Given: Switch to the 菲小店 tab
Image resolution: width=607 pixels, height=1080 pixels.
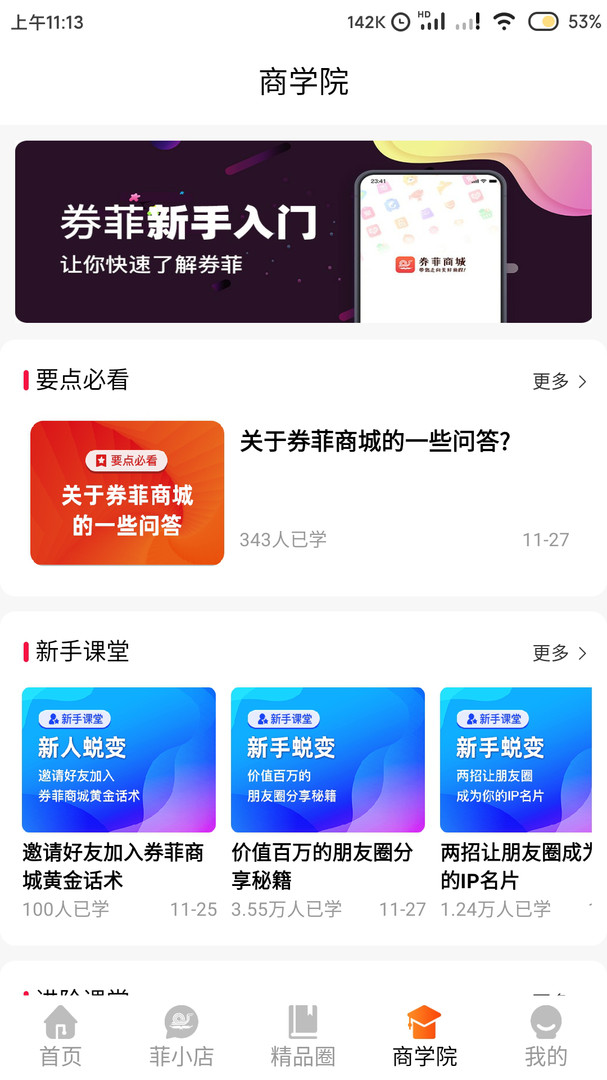Looking at the screenshot, I should 181,1036.
